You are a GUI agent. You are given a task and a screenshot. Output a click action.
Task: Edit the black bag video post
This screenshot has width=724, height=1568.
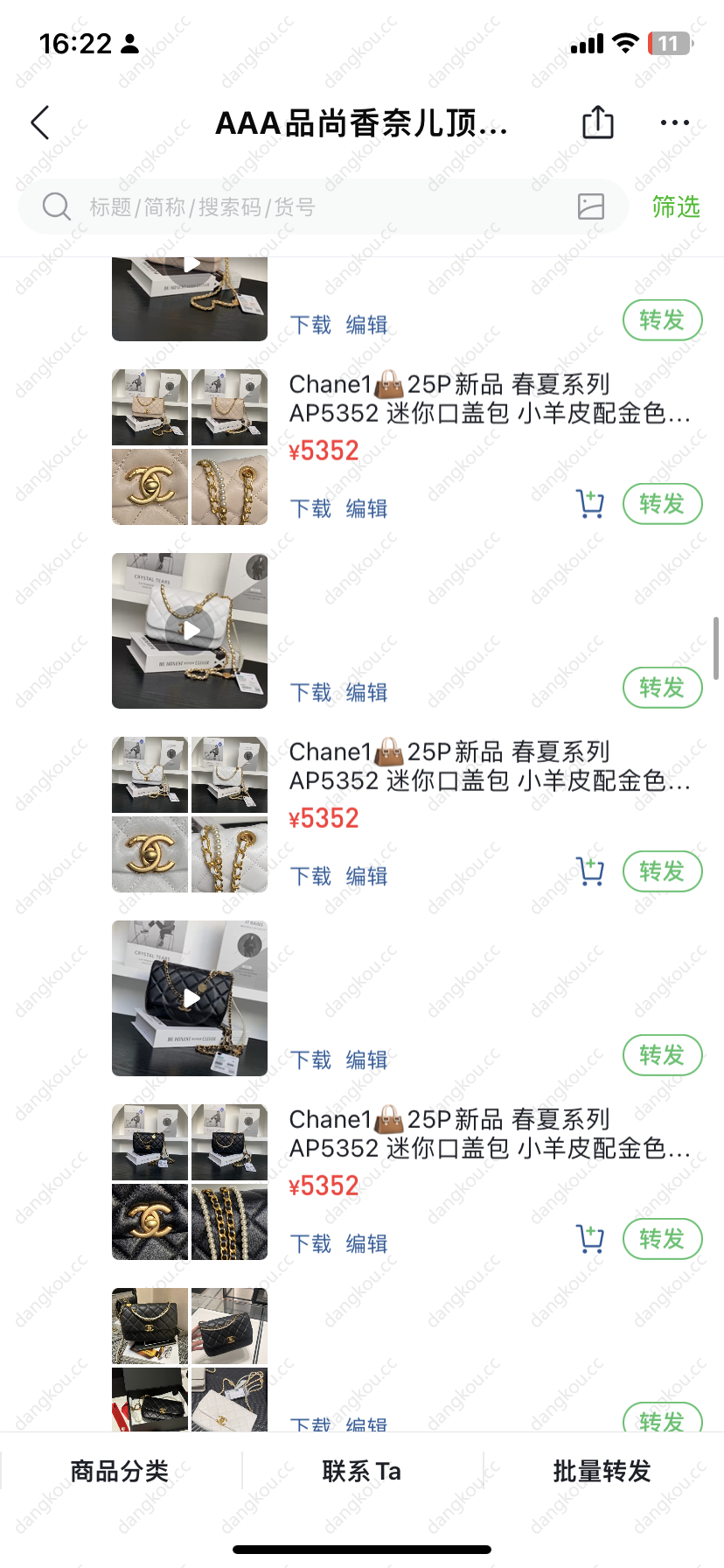366,1060
